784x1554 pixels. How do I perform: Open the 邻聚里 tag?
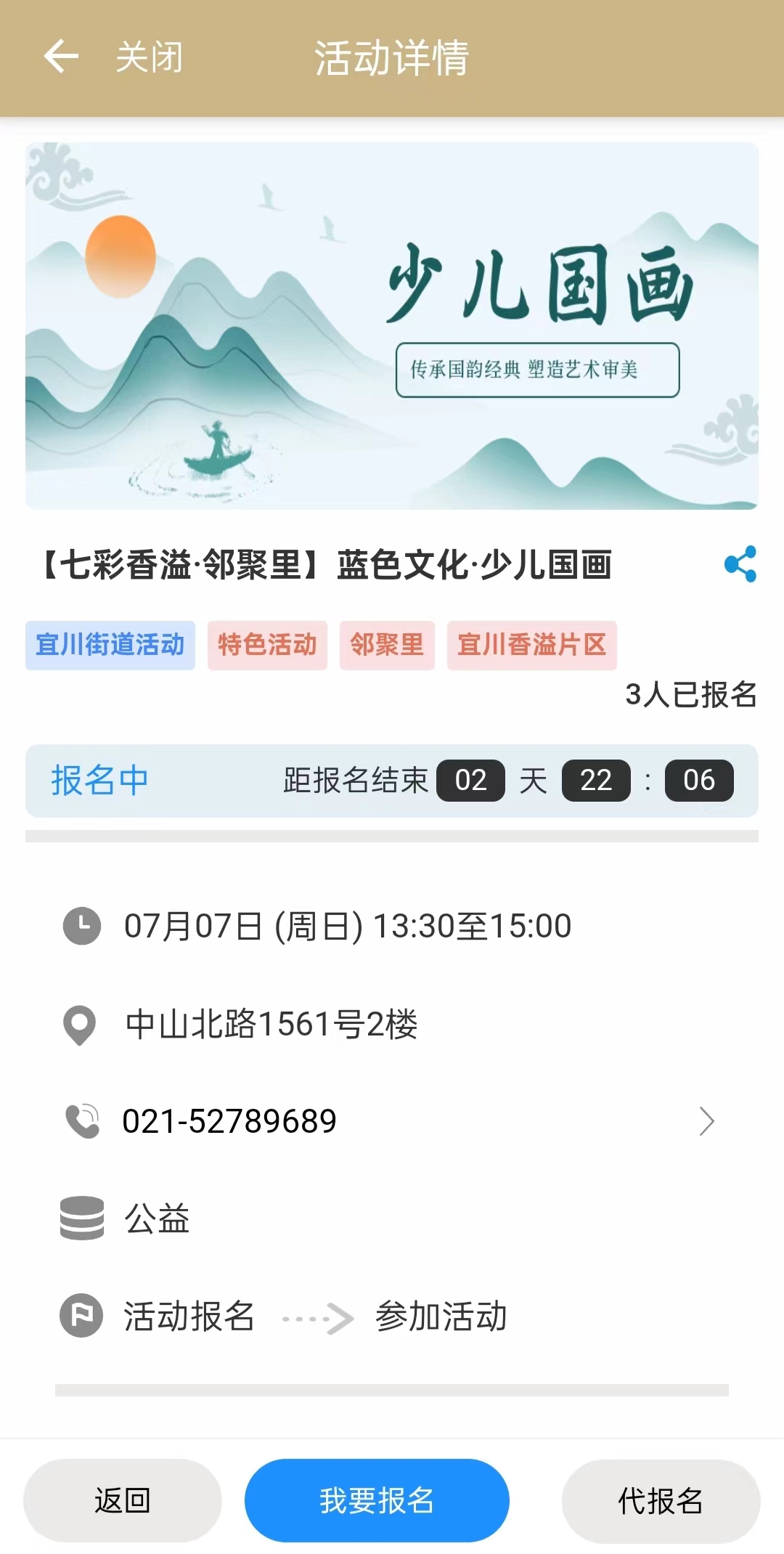pyautogui.click(x=387, y=645)
